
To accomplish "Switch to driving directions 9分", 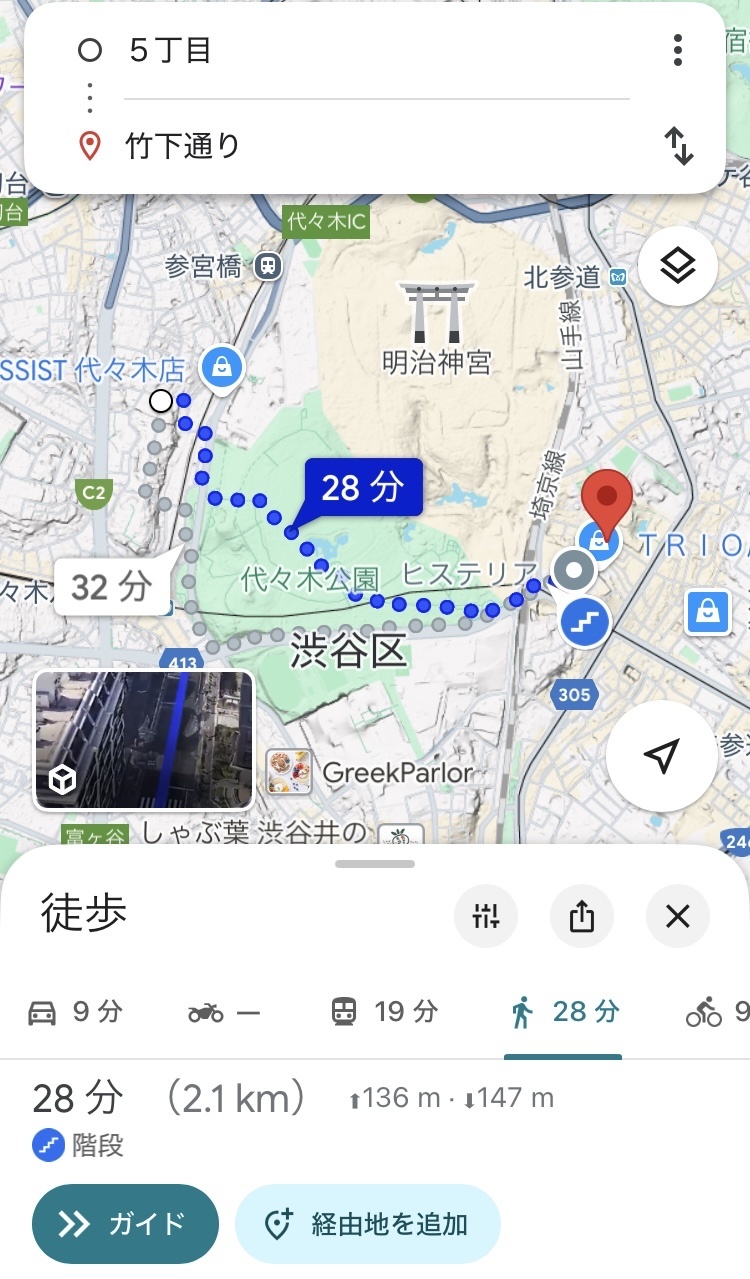I will point(75,1012).
